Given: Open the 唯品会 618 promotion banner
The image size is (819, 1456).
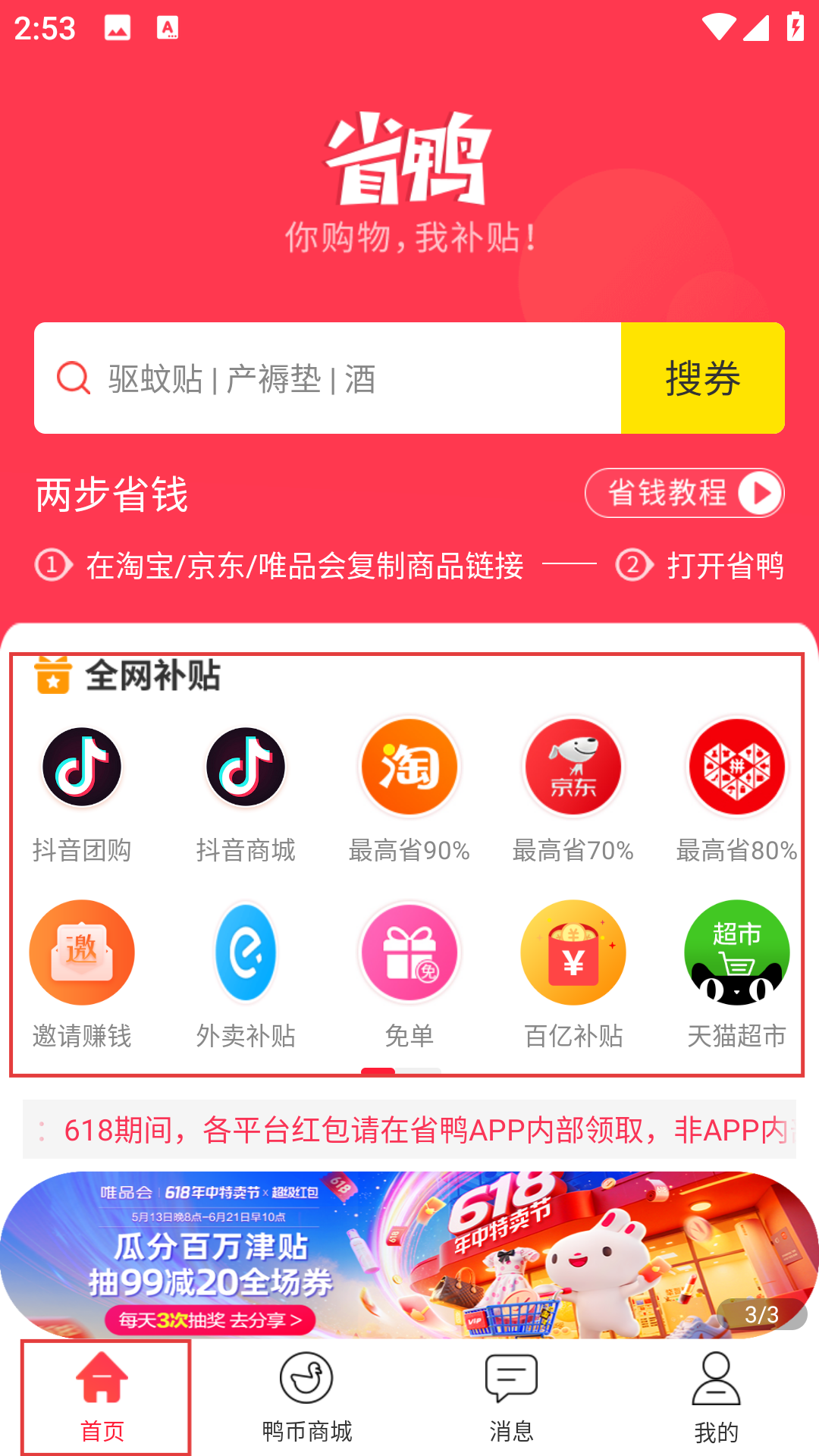Looking at the screenshot, I should click(409, 1255).
